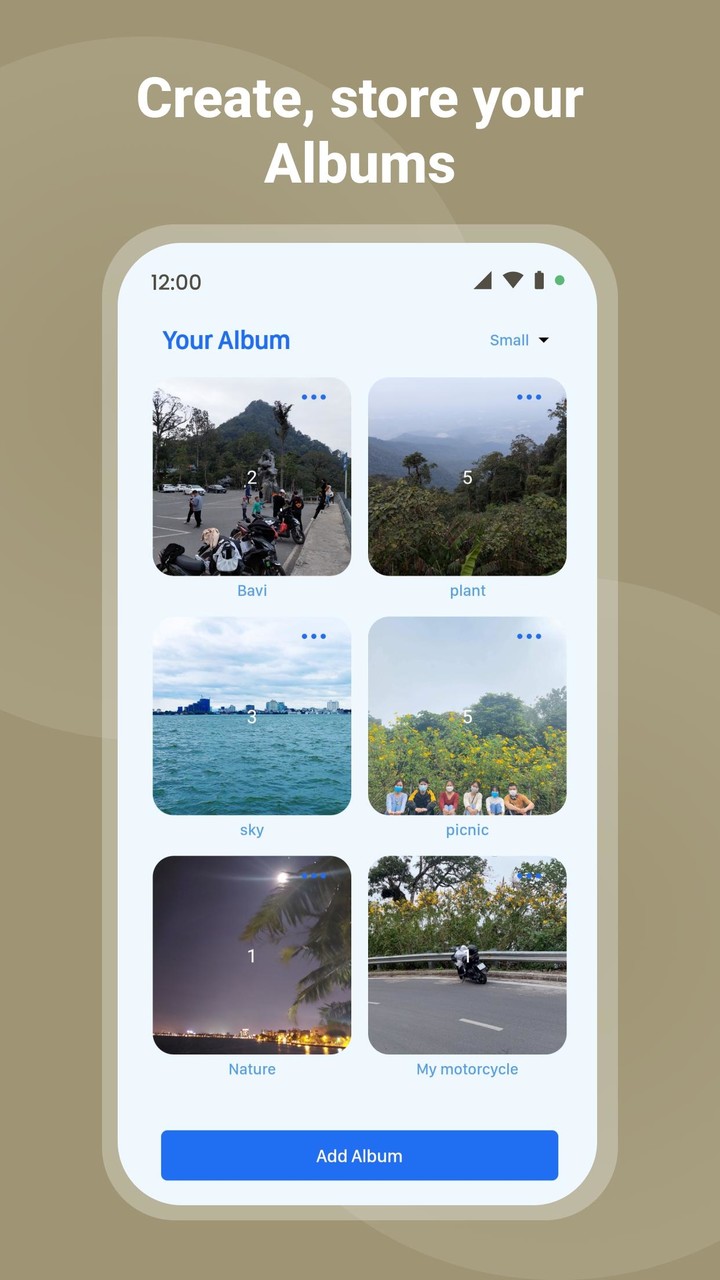
Task: Open the three-dot menu on Nature album
Action: [314, 875]
